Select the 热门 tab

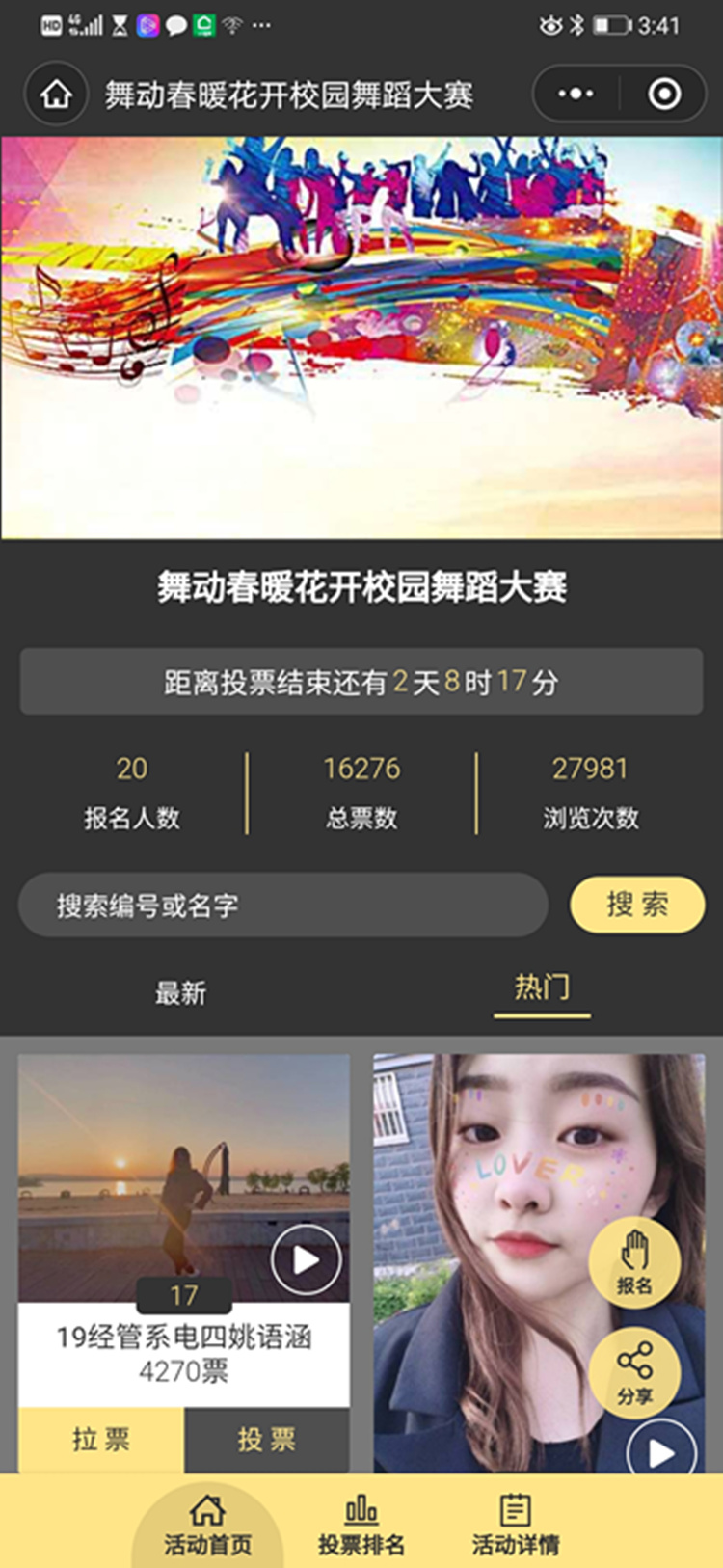point(542,987)
